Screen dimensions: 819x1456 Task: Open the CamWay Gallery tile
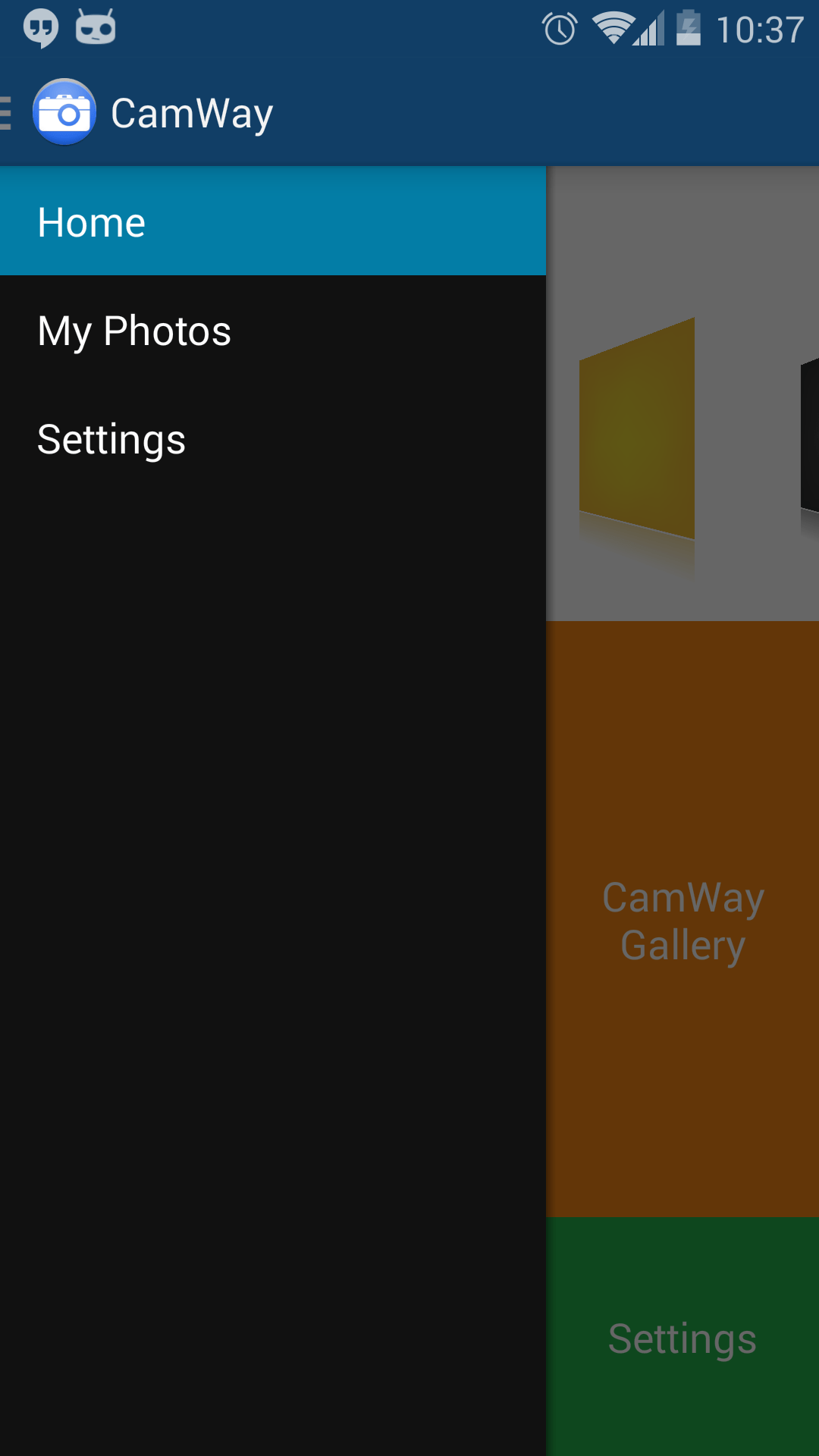click(x=682, y=919)
